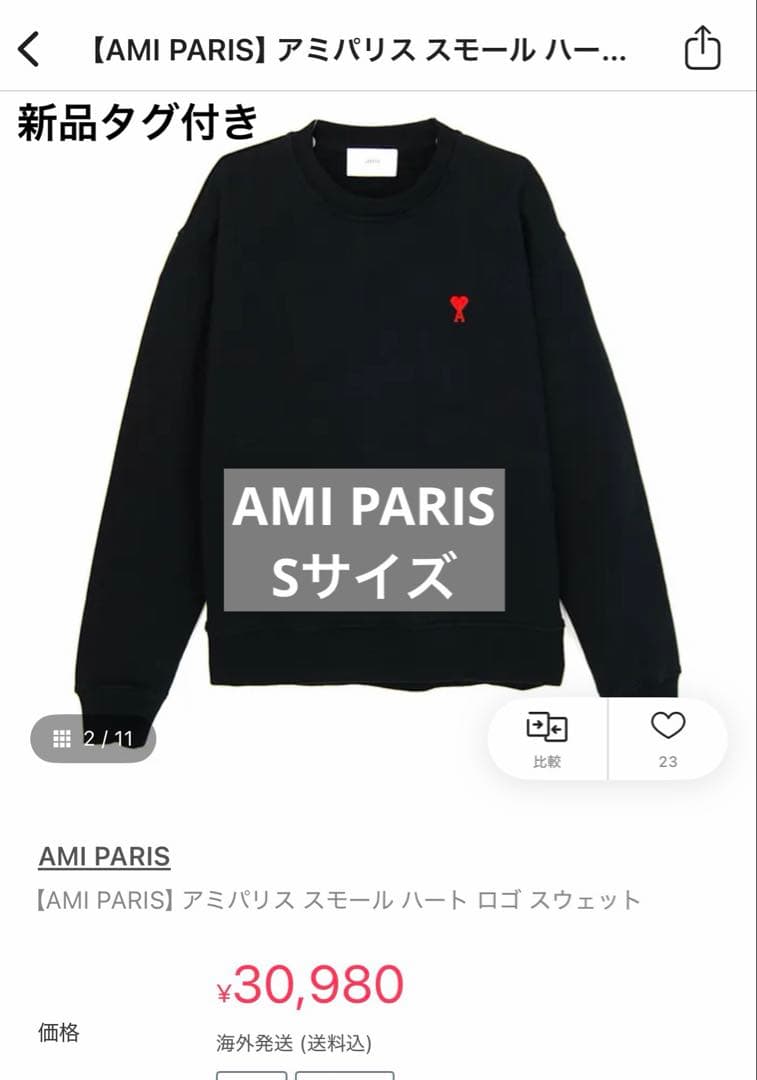The height and width of the screenshot is (1080, 757).
Task: Tap the header title to expand full name
Action: 355,47
